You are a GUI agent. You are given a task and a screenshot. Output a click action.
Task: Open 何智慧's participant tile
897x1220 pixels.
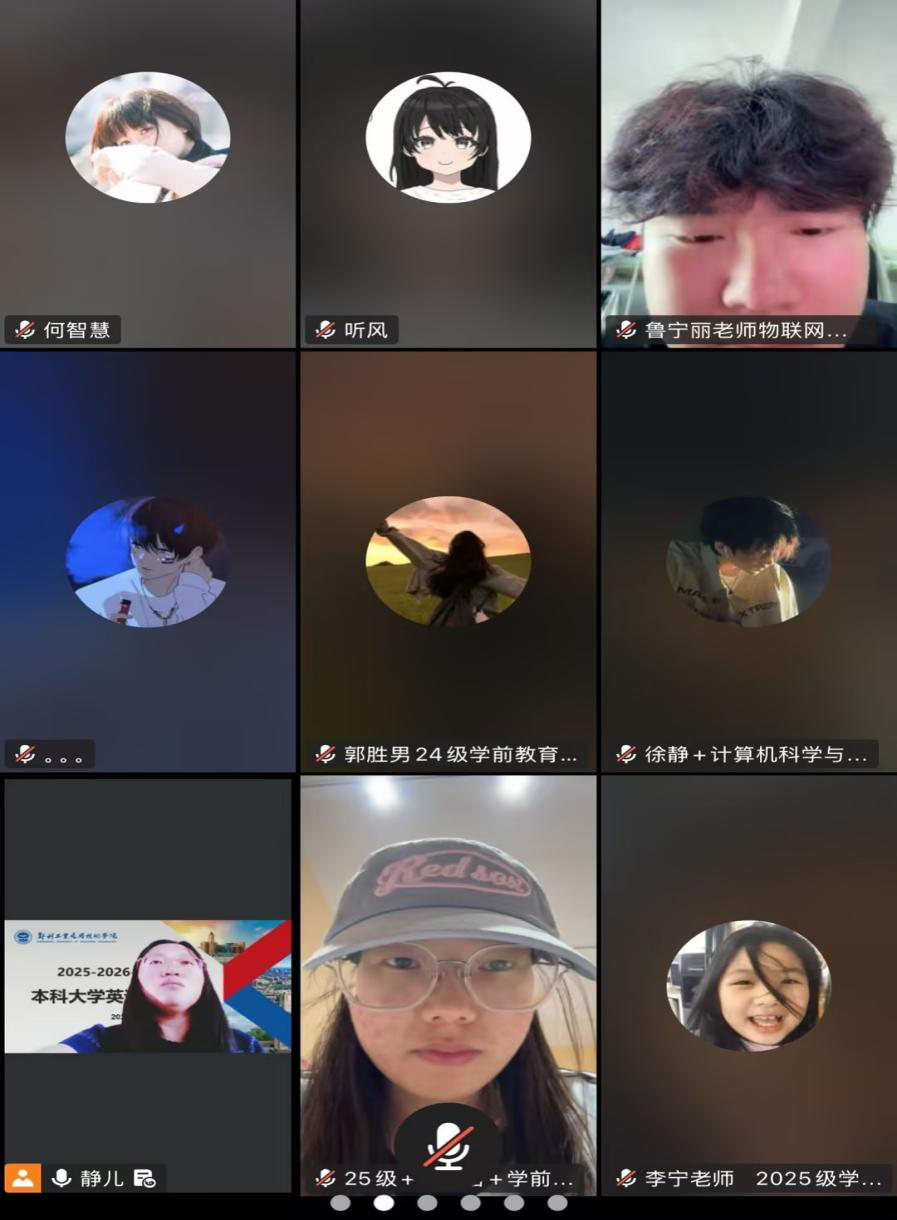pos(148,175)
